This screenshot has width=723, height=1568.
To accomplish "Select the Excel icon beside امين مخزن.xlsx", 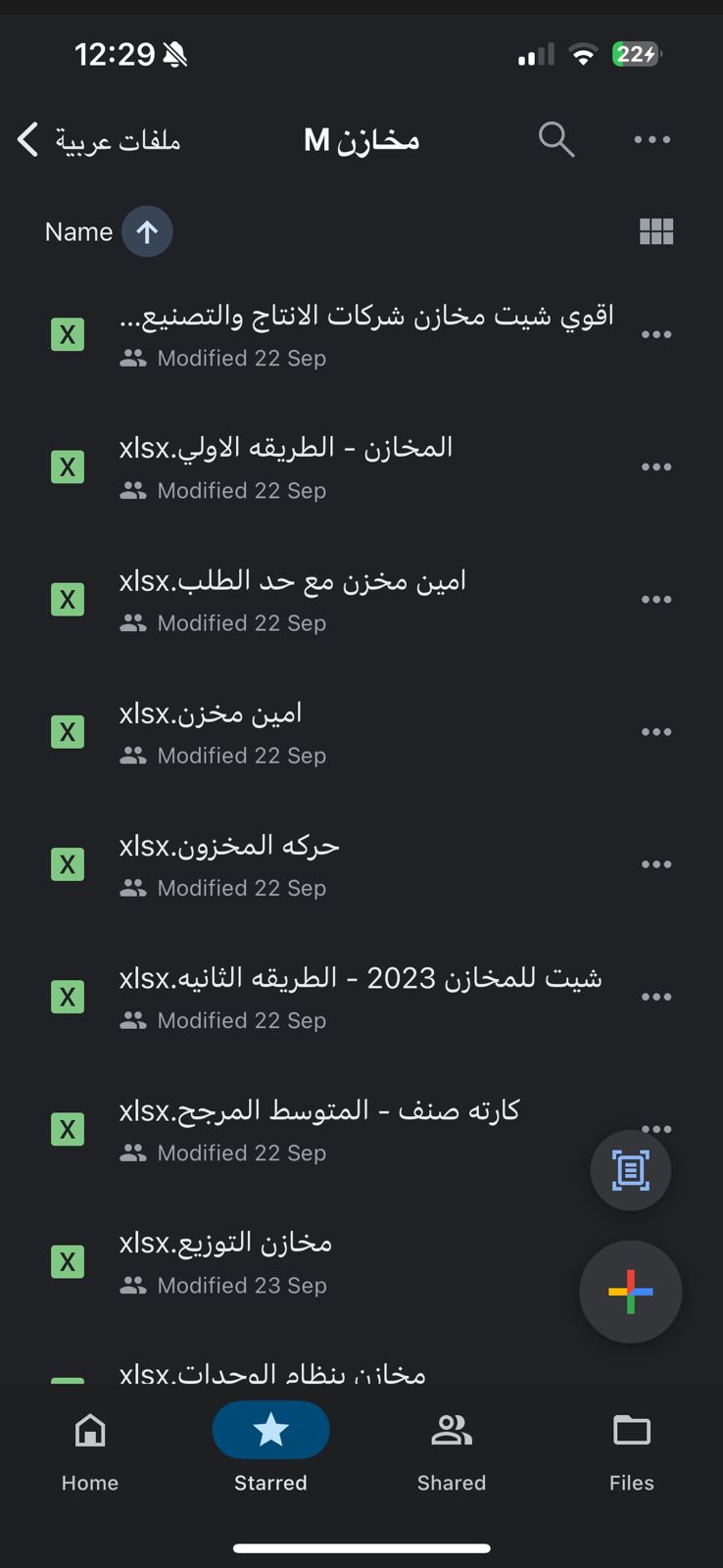I will 67,731.
